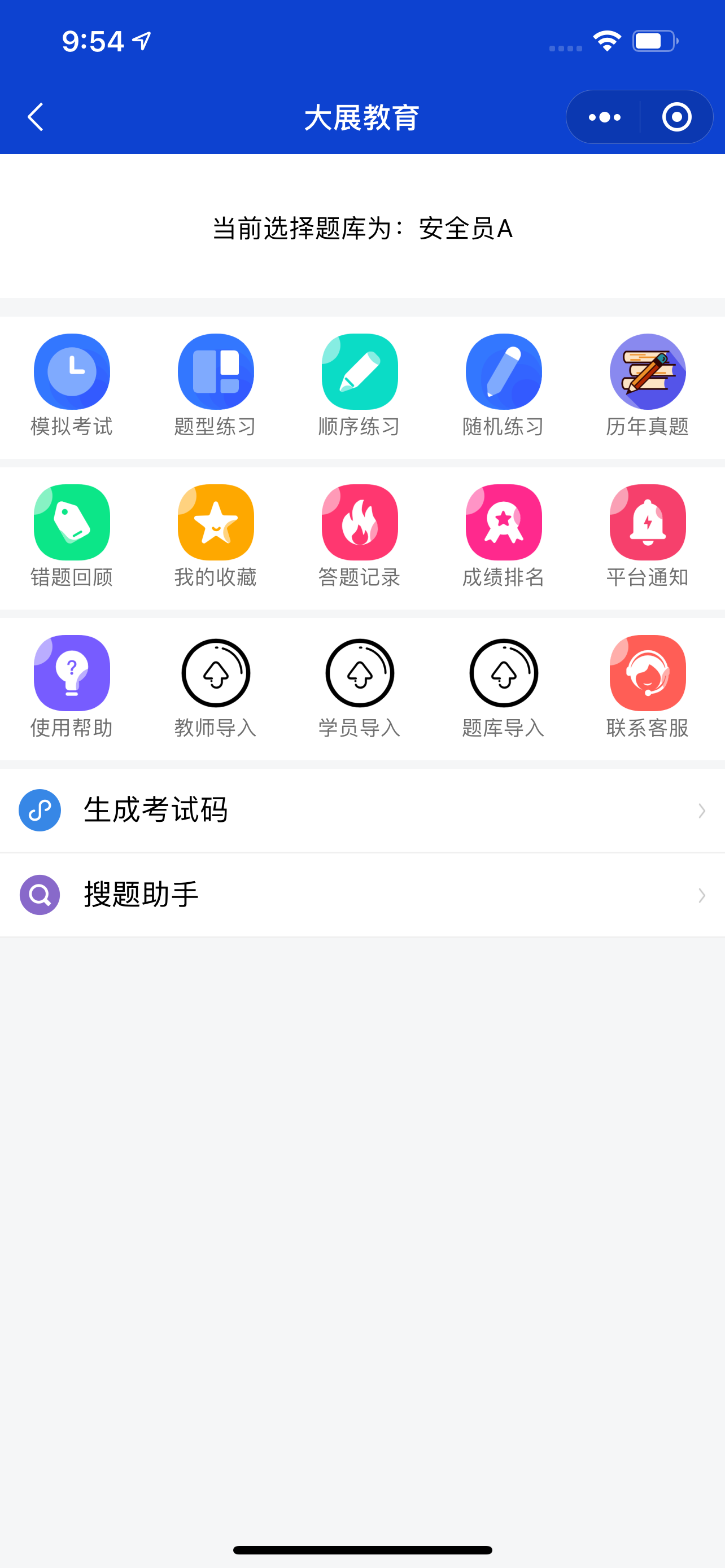Image resolution: width=725 pixels, height=1568 pixels.
Task: Go back using the back arrow
Action: [x=34, y=117]
